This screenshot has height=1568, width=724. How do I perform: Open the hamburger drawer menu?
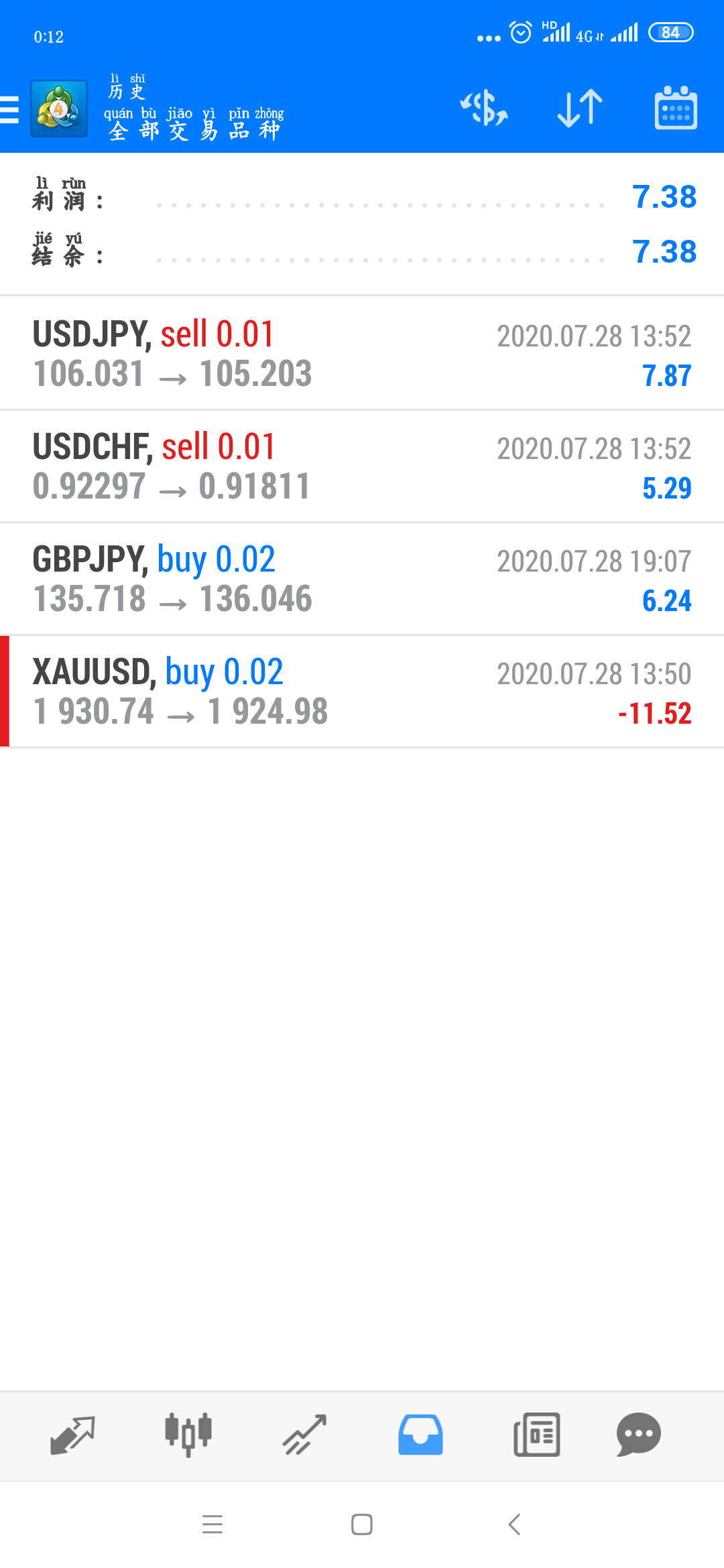pos(11,109)
